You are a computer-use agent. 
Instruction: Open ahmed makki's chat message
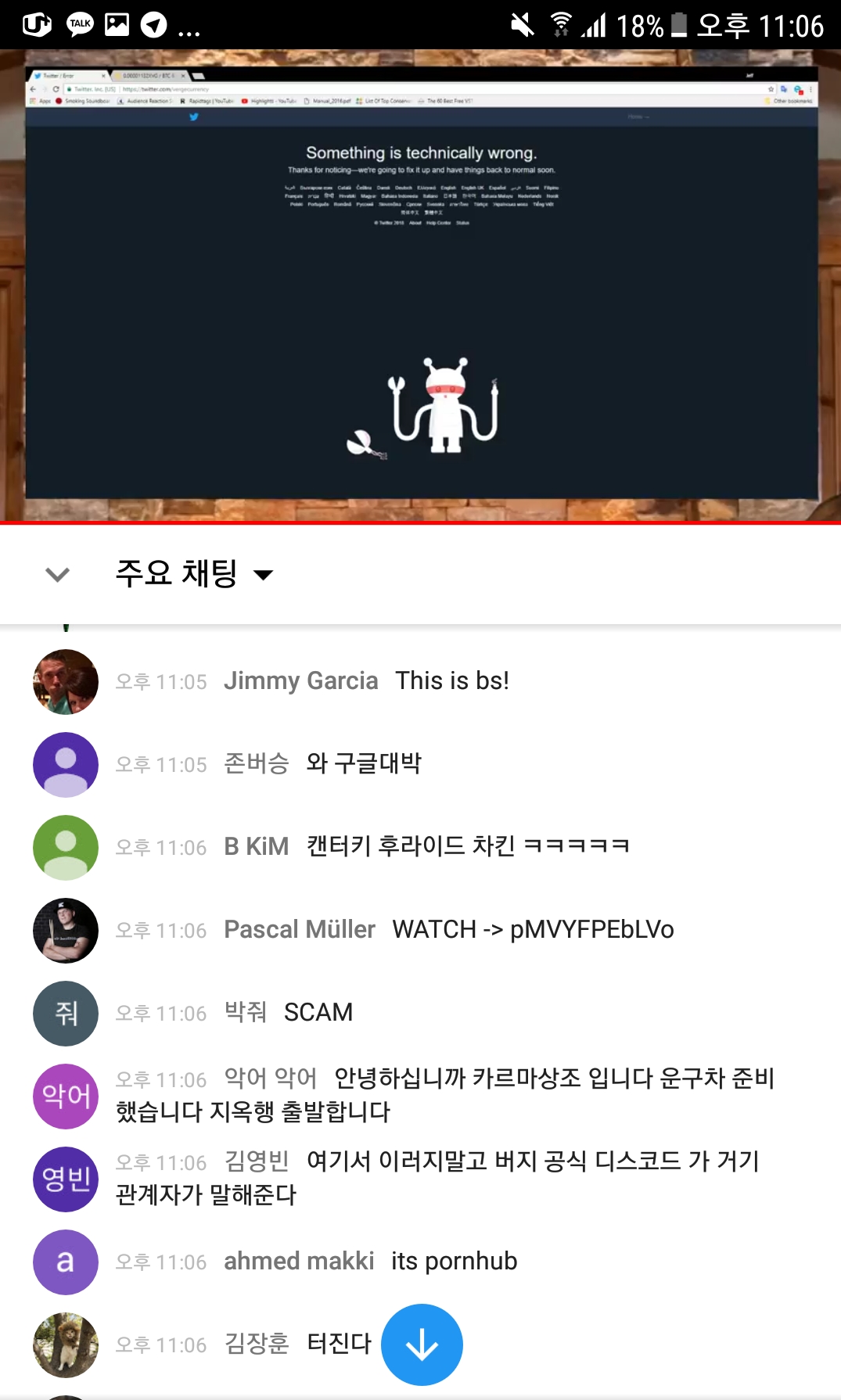click(454, 1262)
